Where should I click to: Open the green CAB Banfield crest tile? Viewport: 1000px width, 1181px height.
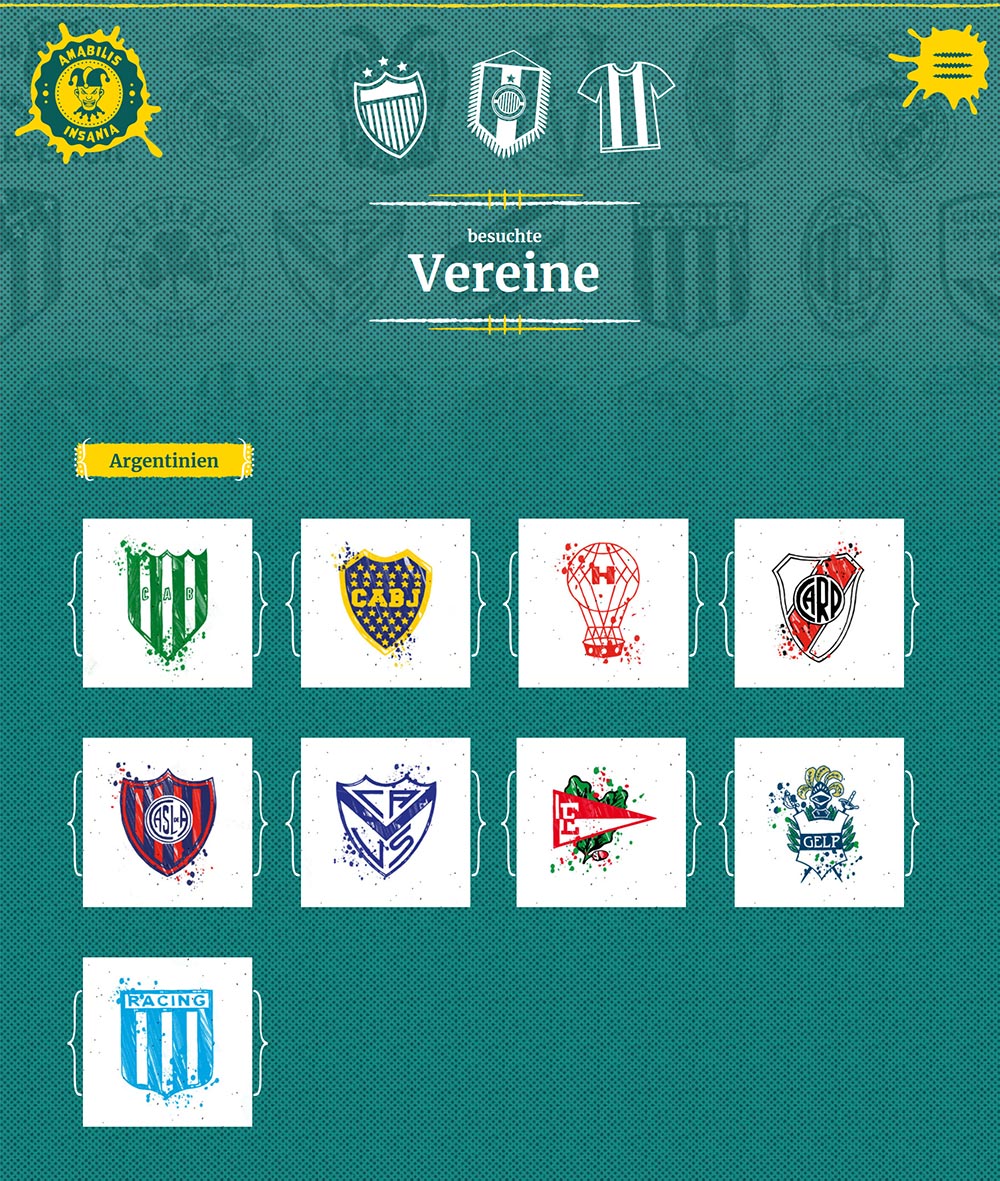point(168,603)
